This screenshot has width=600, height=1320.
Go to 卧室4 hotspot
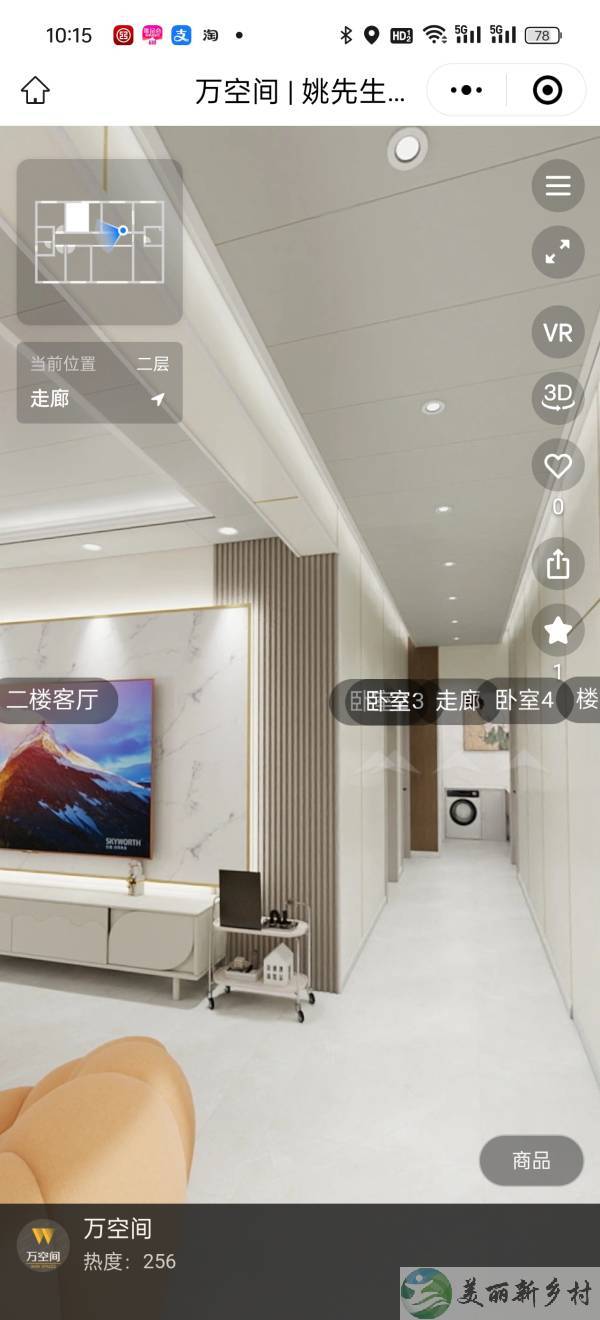[x=523, y=701]
